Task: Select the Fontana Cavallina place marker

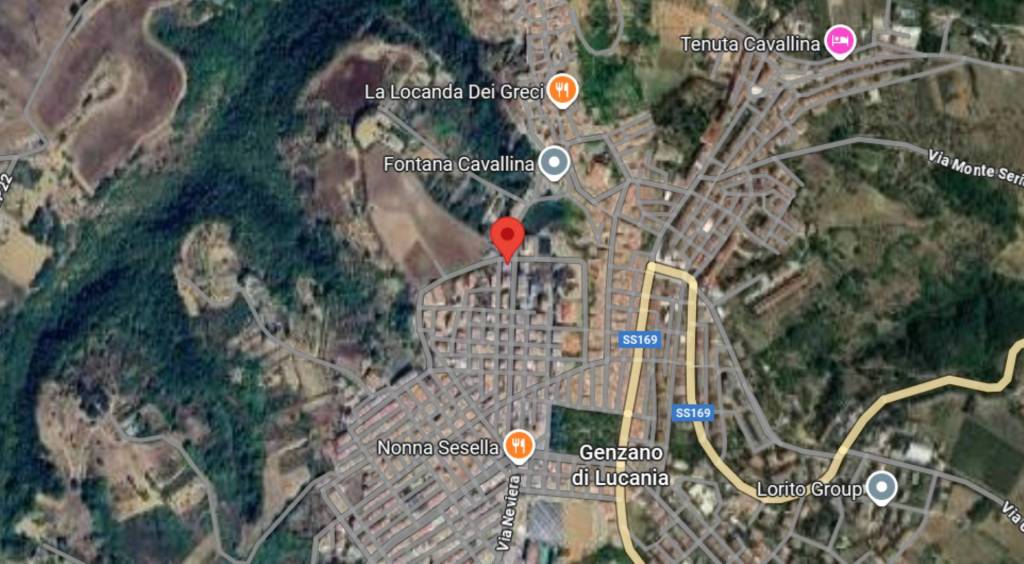Action: click(x=553, y=162)
